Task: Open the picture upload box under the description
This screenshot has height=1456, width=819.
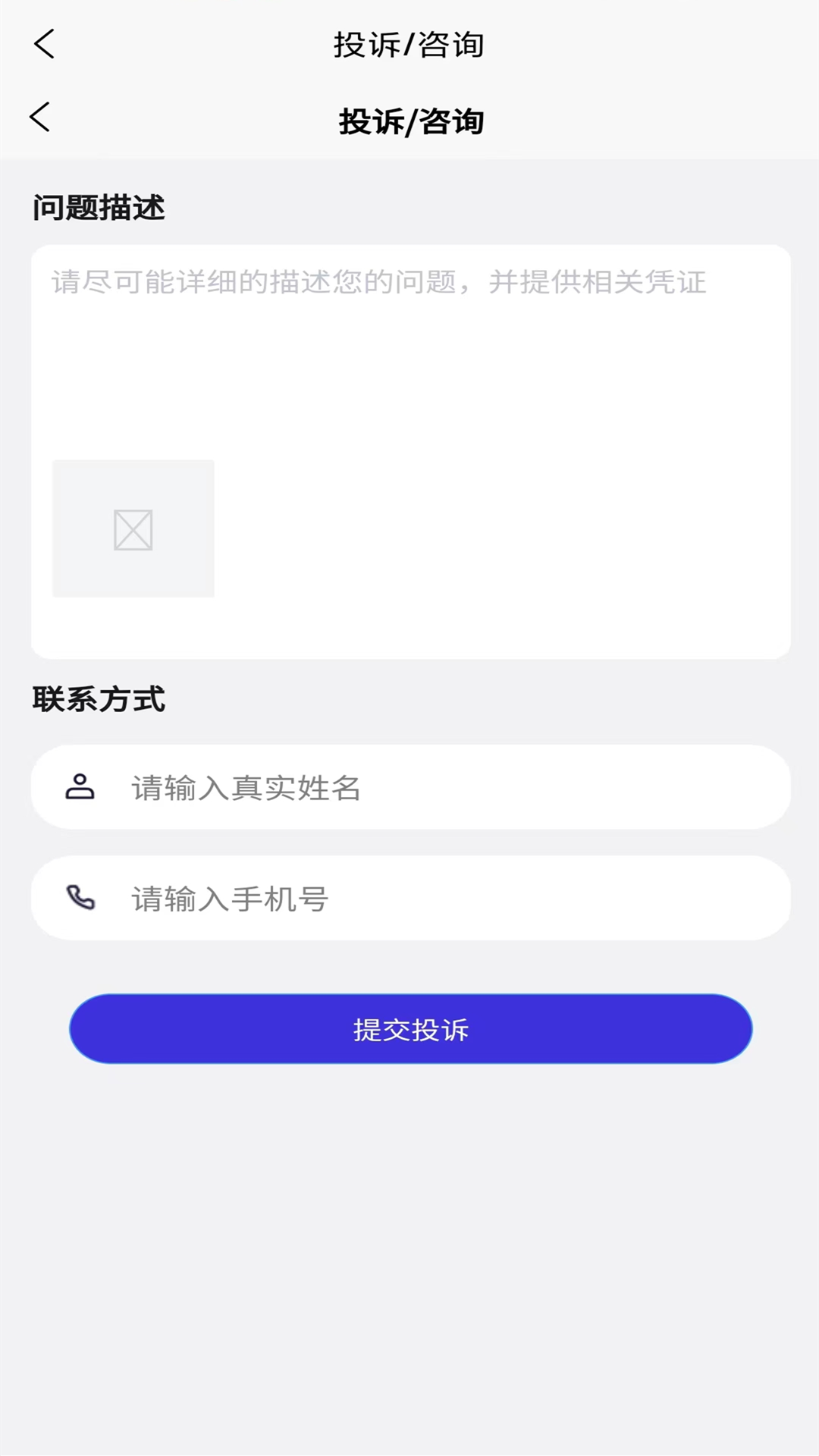Action: pyautogui.click(x=133, y=529)
